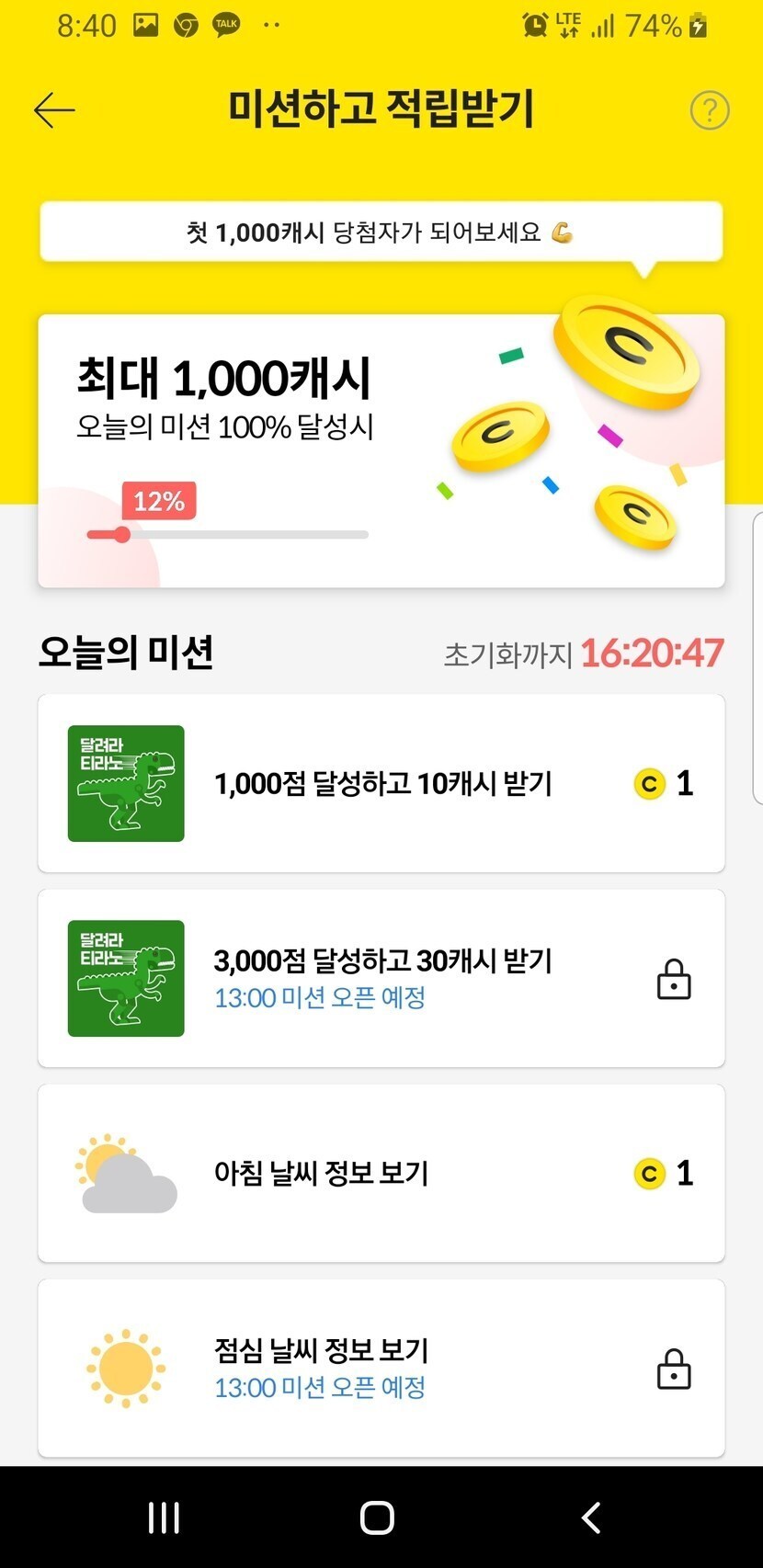Open the 최대 1,000캐시 mission progress card
This screenshot has width=763, height=1568.
click(381, 450)
